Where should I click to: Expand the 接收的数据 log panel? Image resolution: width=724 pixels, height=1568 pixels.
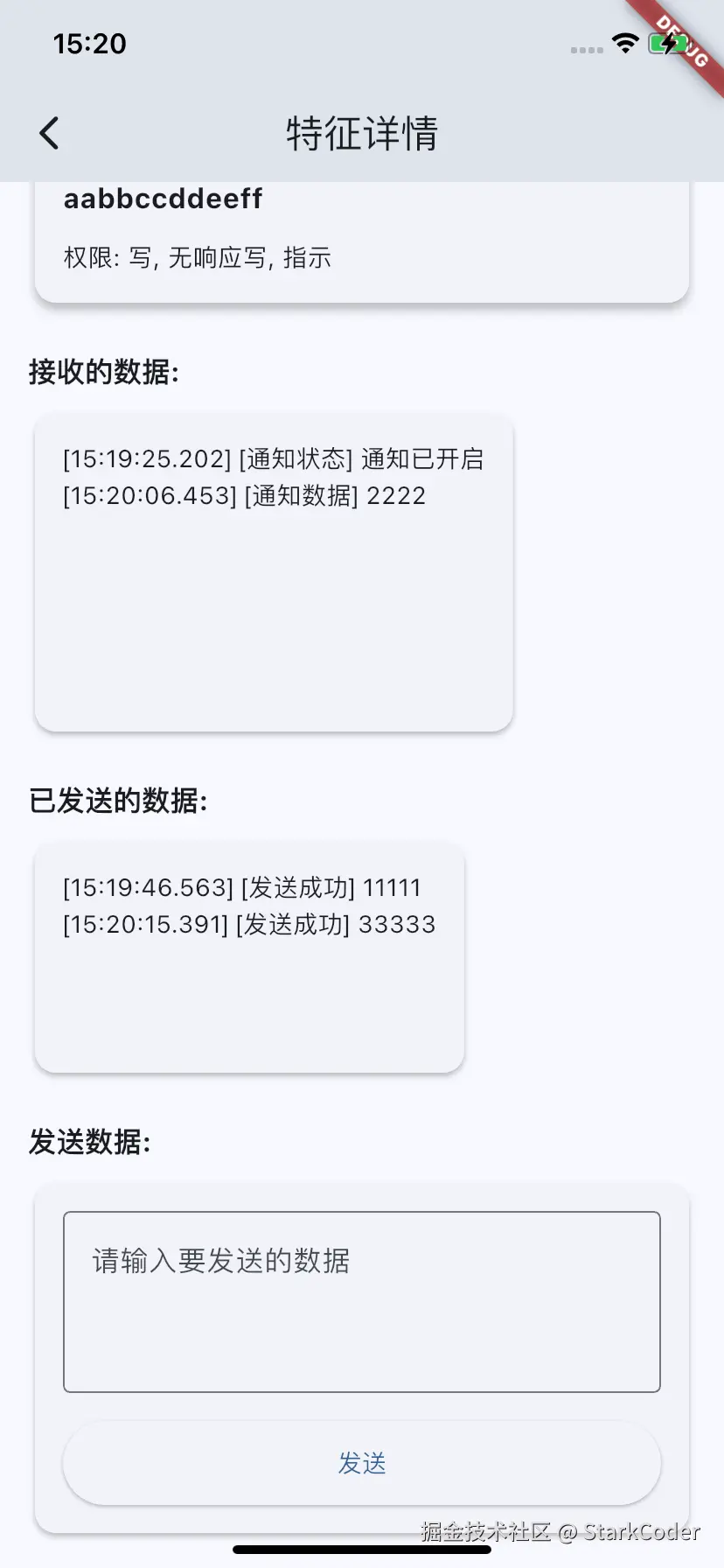(273, 572)
